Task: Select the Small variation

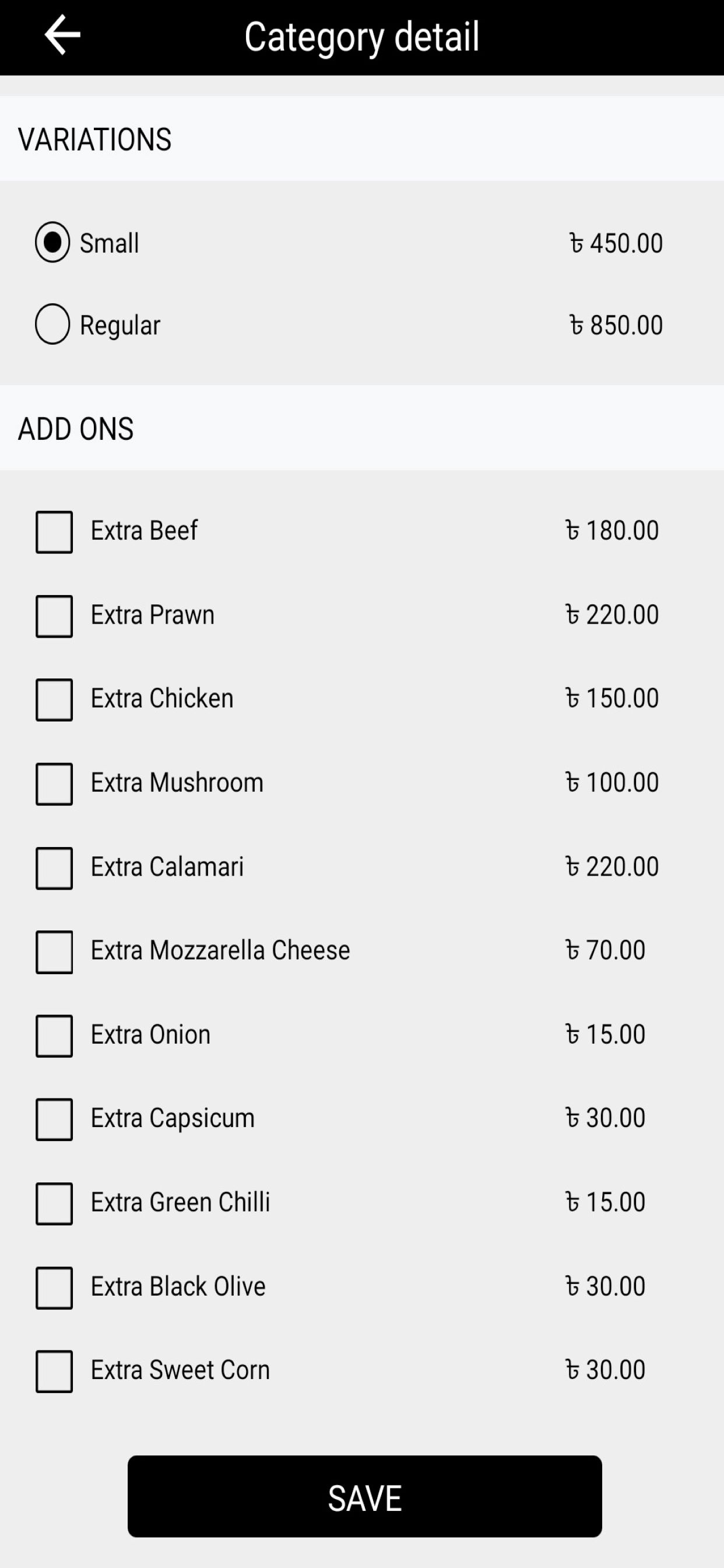Action: 52,242
